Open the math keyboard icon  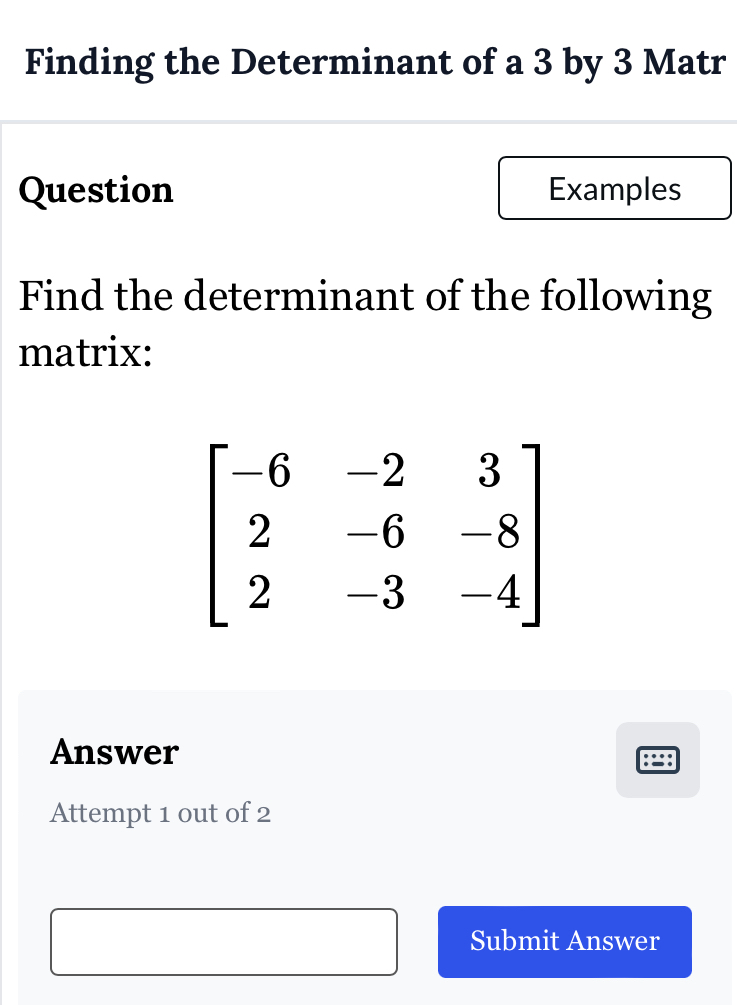[657, 760]
